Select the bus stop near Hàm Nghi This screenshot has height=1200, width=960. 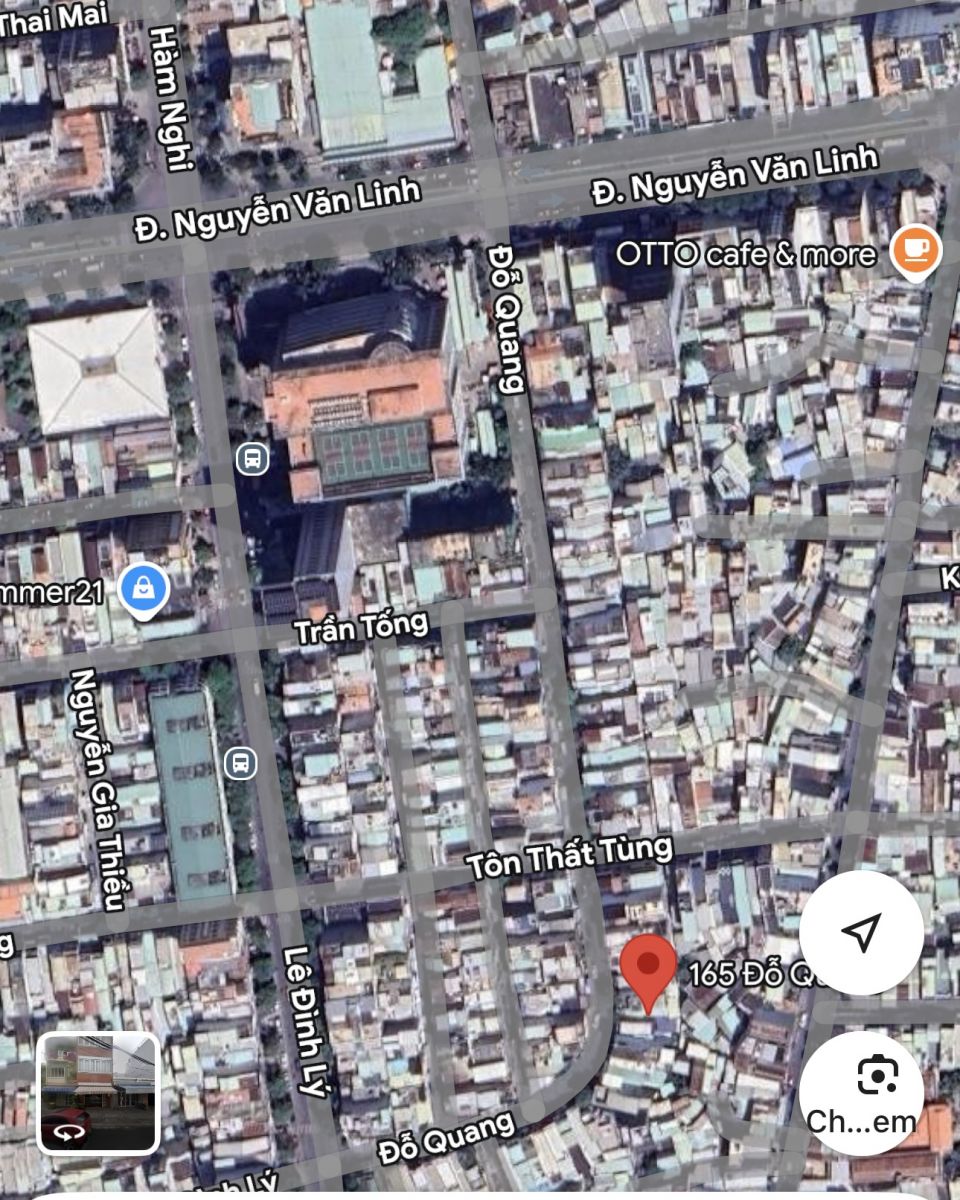252,459
